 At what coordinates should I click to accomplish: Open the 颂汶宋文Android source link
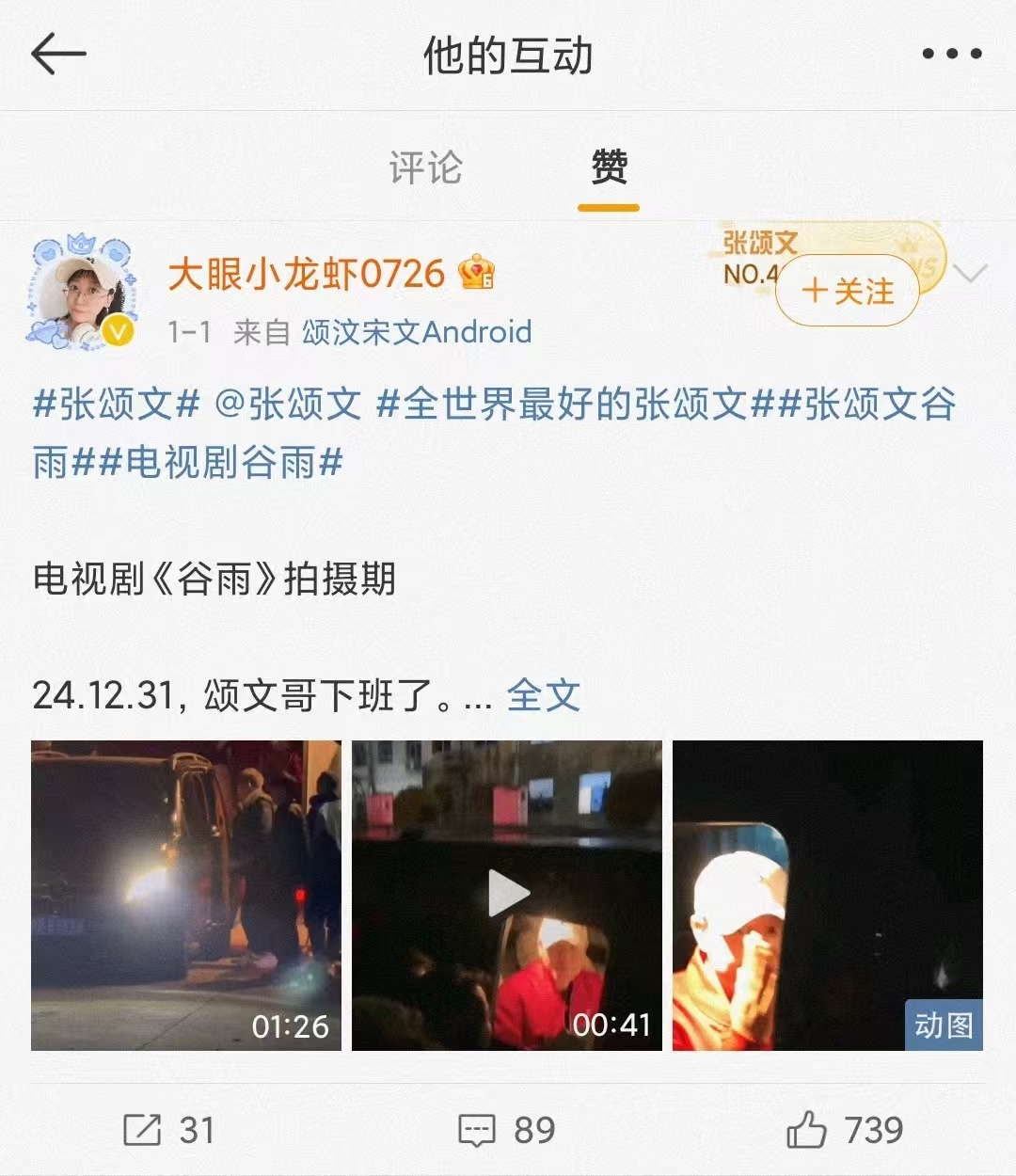(x=417, y=332)
